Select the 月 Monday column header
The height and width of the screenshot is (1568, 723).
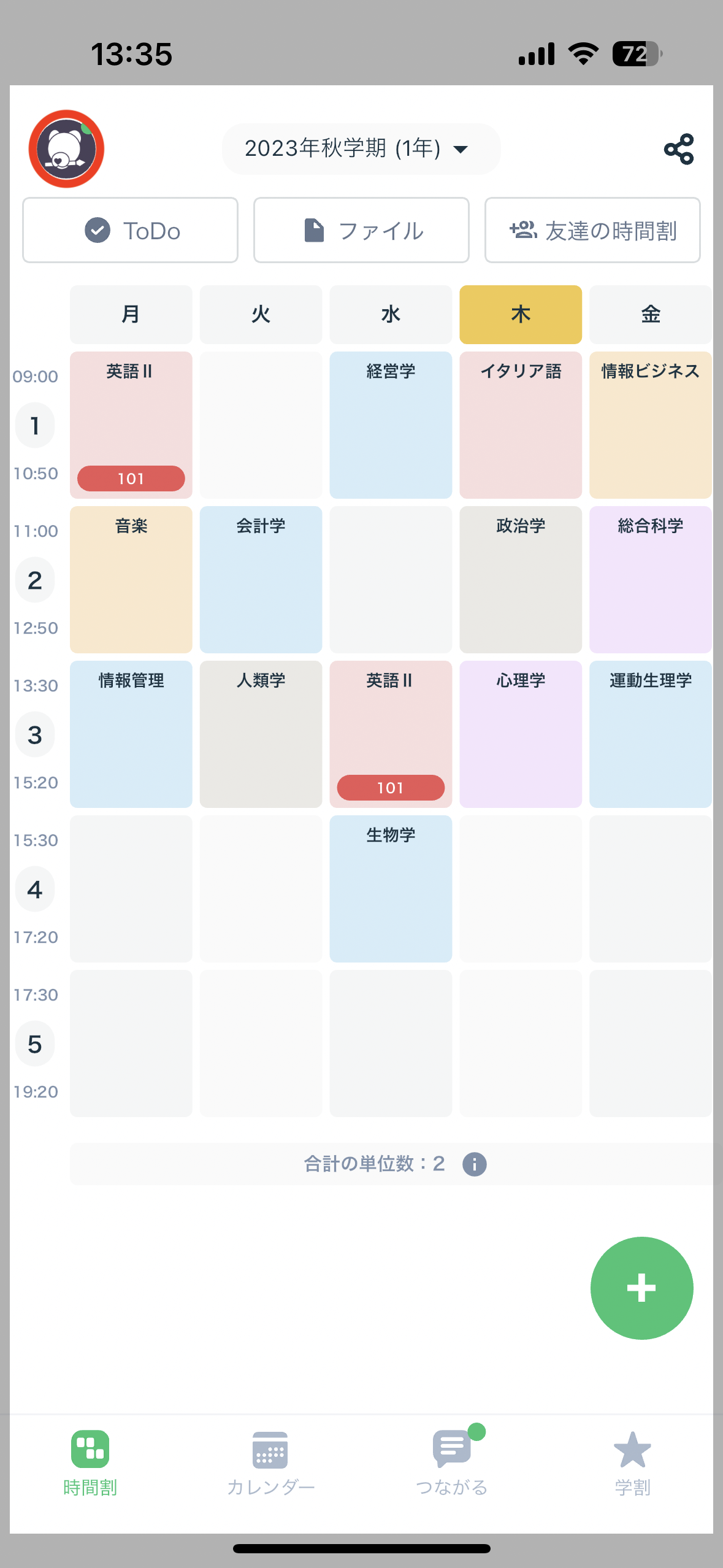pos(131,314)
